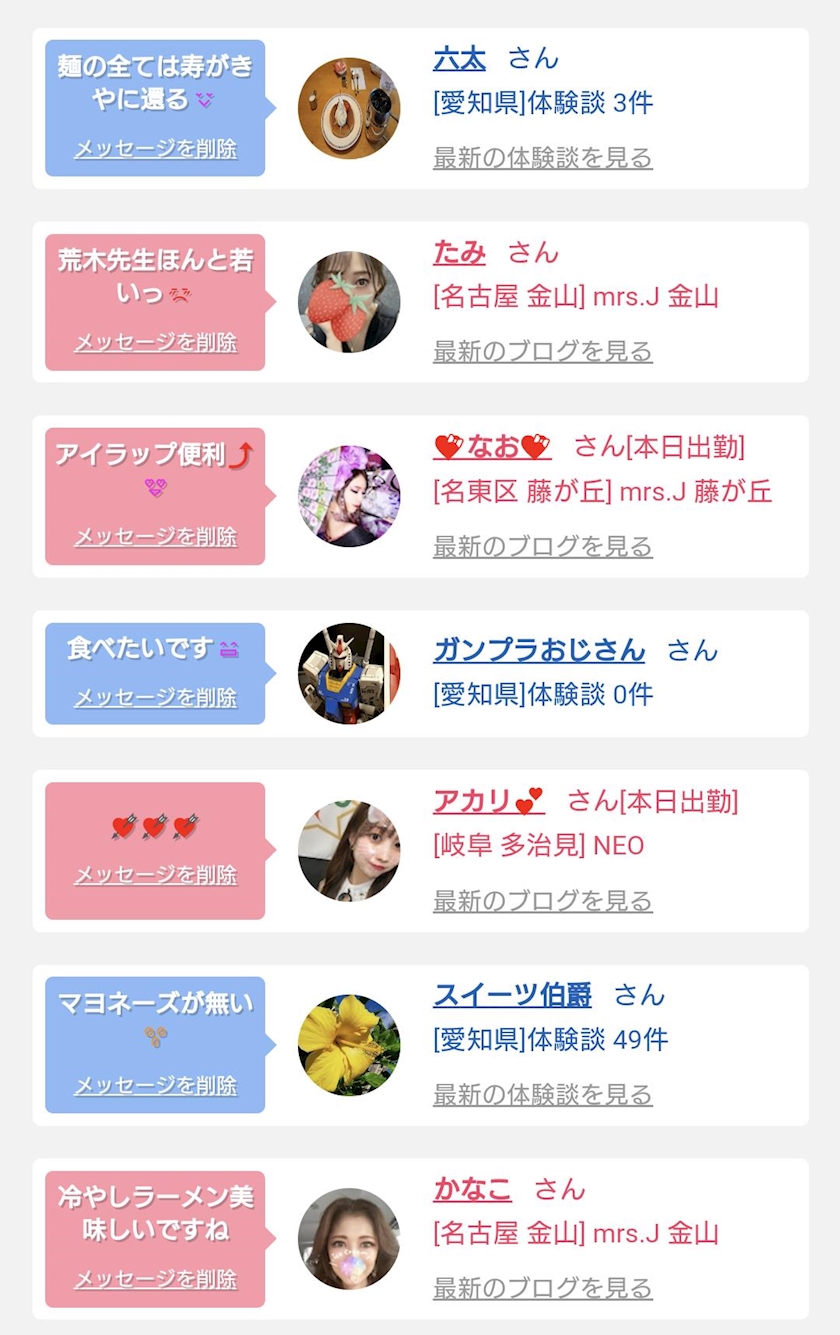Open かなこ's profile link
This screenshot has width=840, height=1335.
click(472, 1190)
